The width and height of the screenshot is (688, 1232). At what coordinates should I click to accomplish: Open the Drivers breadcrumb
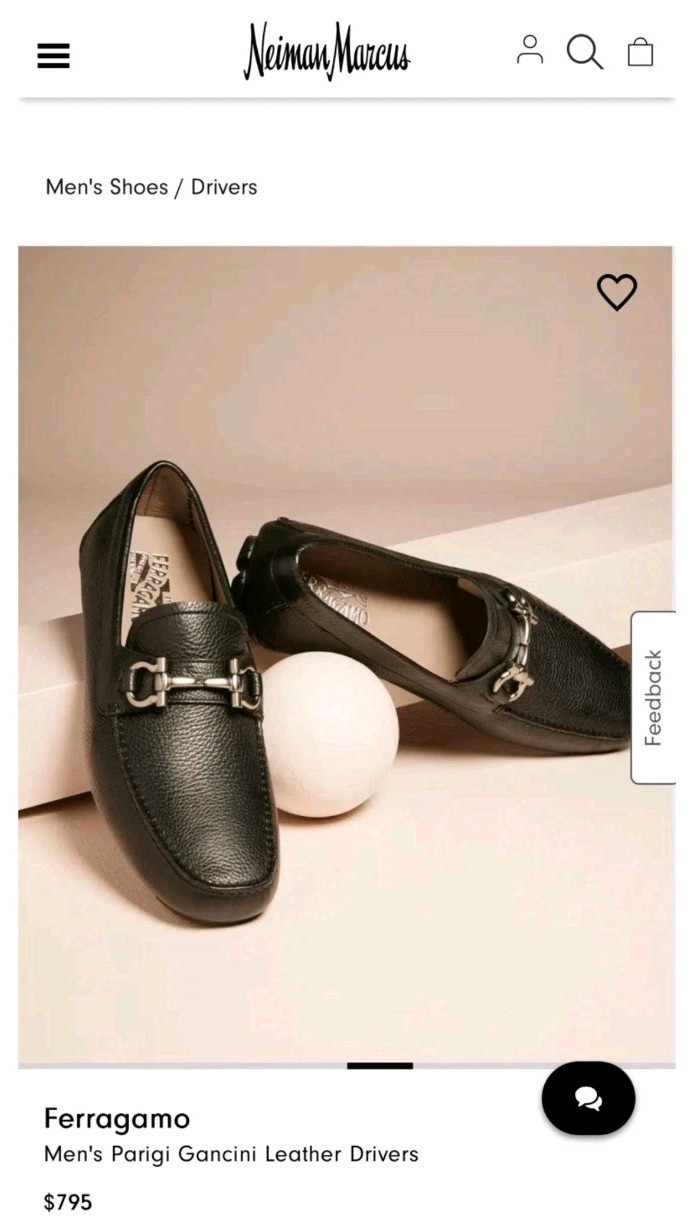pos(224,187)
